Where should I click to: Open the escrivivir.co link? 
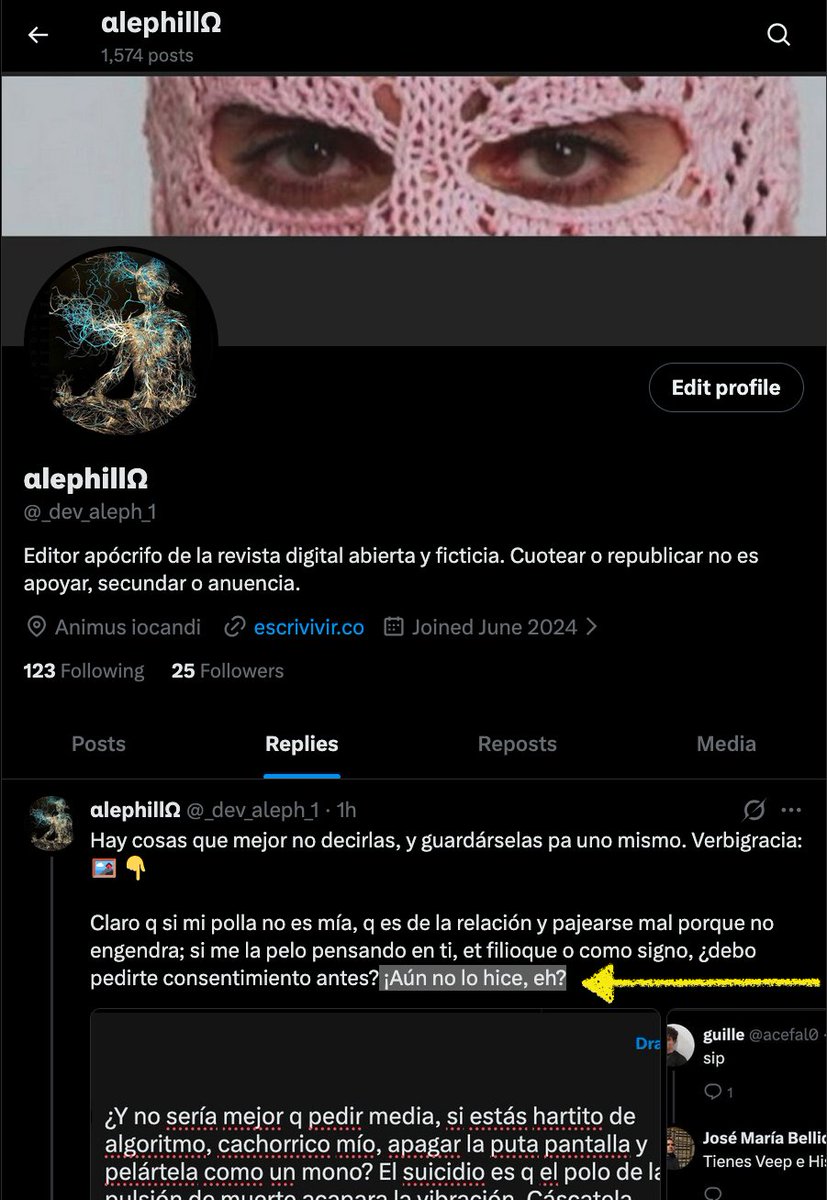coord(308,627)
